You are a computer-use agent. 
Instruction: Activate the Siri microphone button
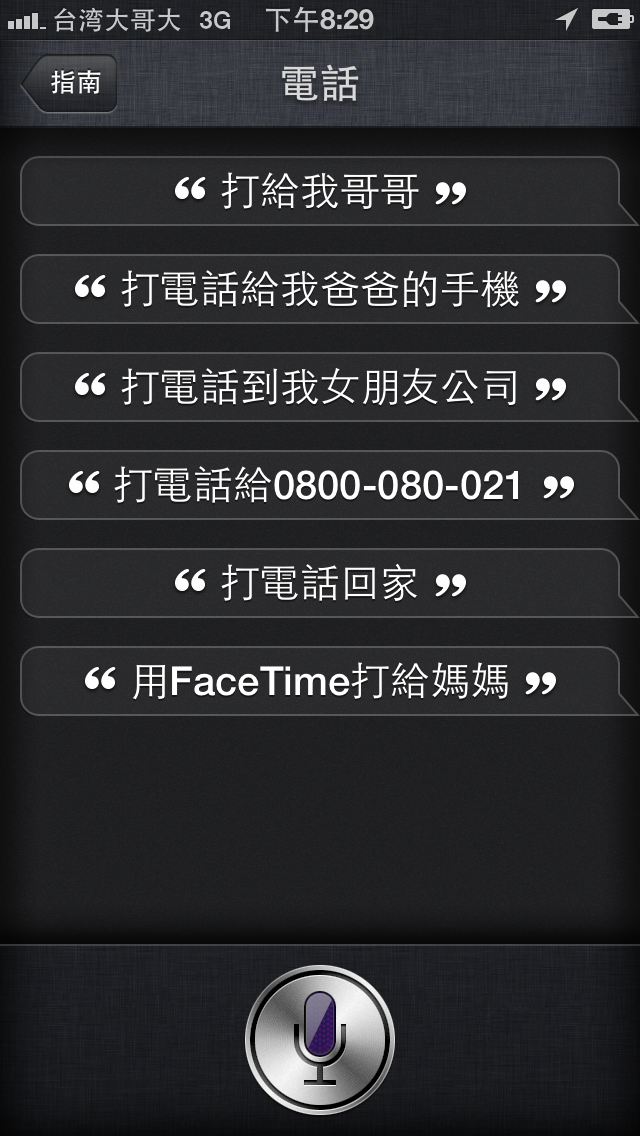[320, 1040]
